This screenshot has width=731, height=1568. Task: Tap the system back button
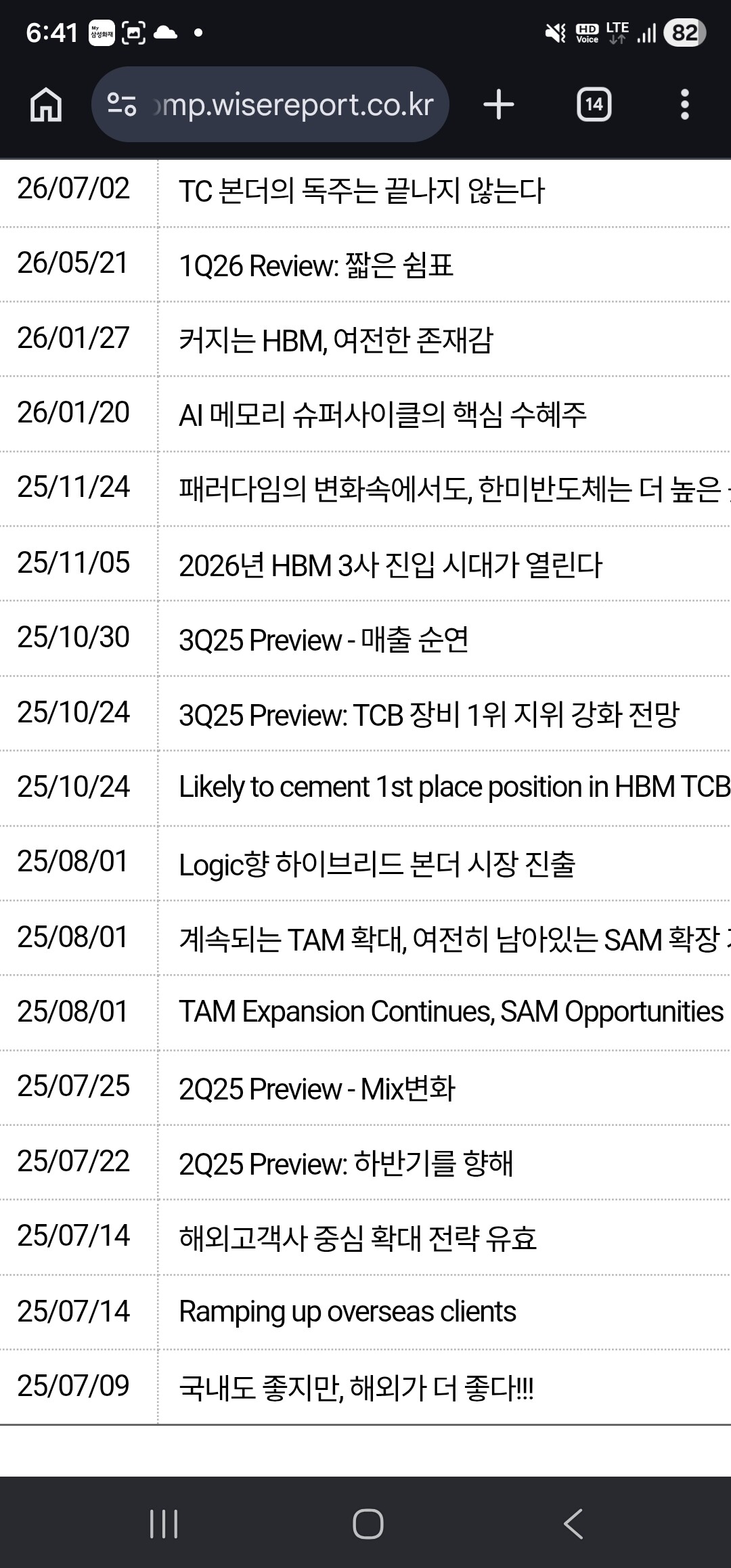[x=573, y=1523]
